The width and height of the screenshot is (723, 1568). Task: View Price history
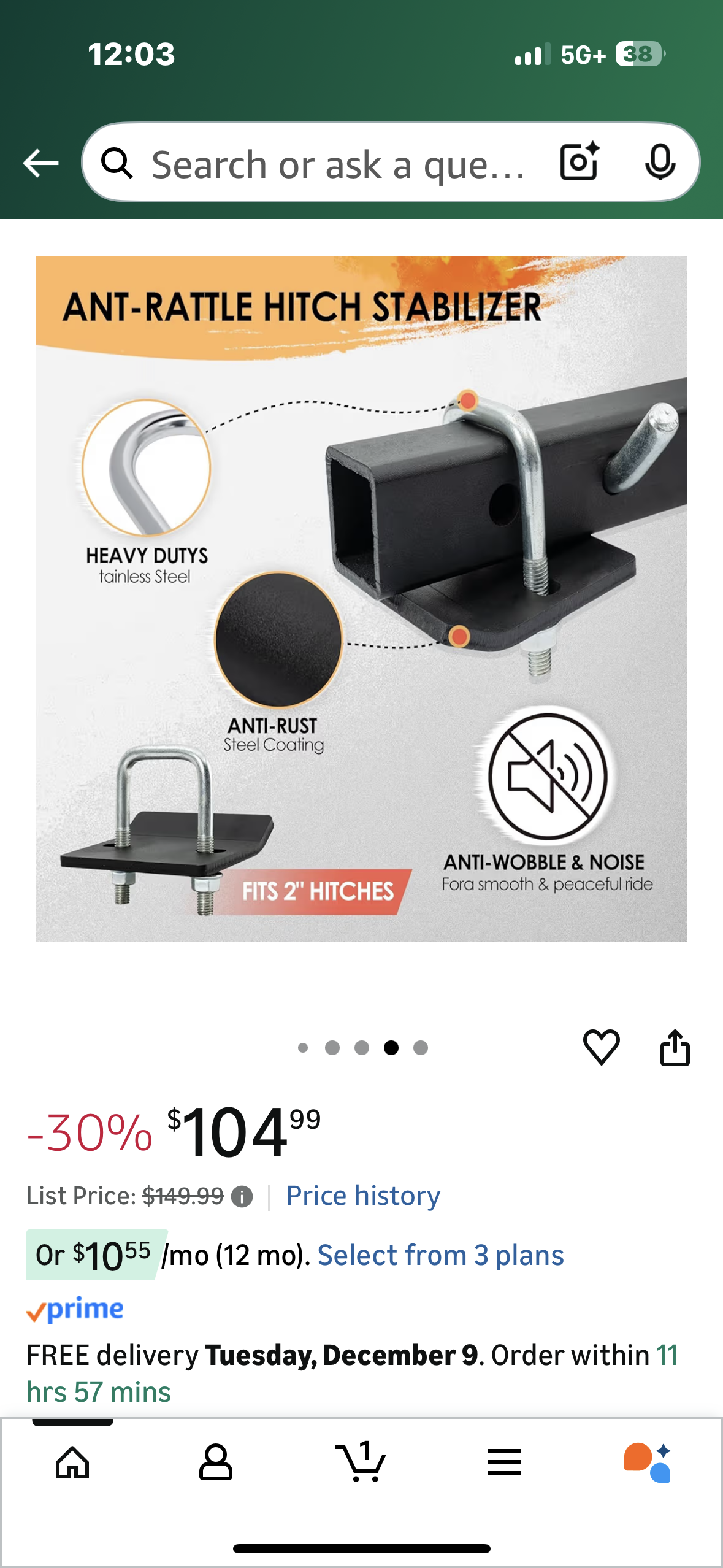tap(363, 1196)
